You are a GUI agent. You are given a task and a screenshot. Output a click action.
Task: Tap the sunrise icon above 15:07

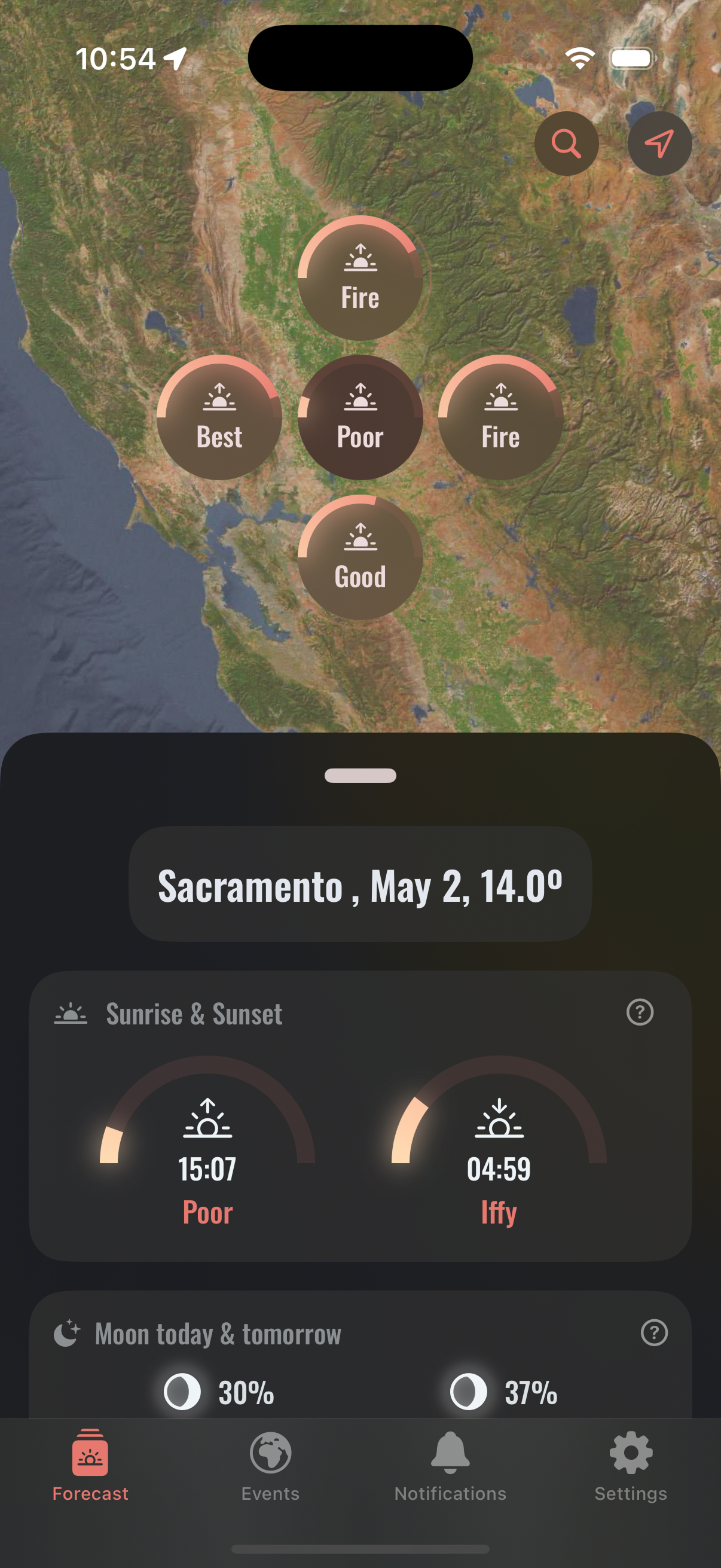click(207, 1121)
